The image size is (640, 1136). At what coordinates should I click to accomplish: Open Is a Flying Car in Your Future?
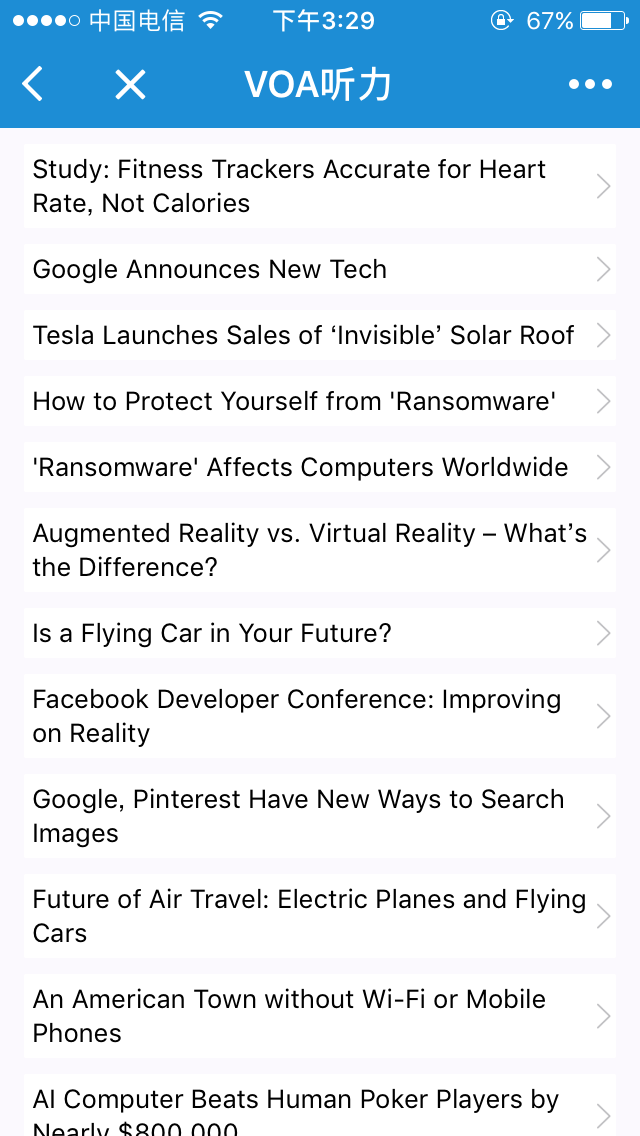point(320,634)
